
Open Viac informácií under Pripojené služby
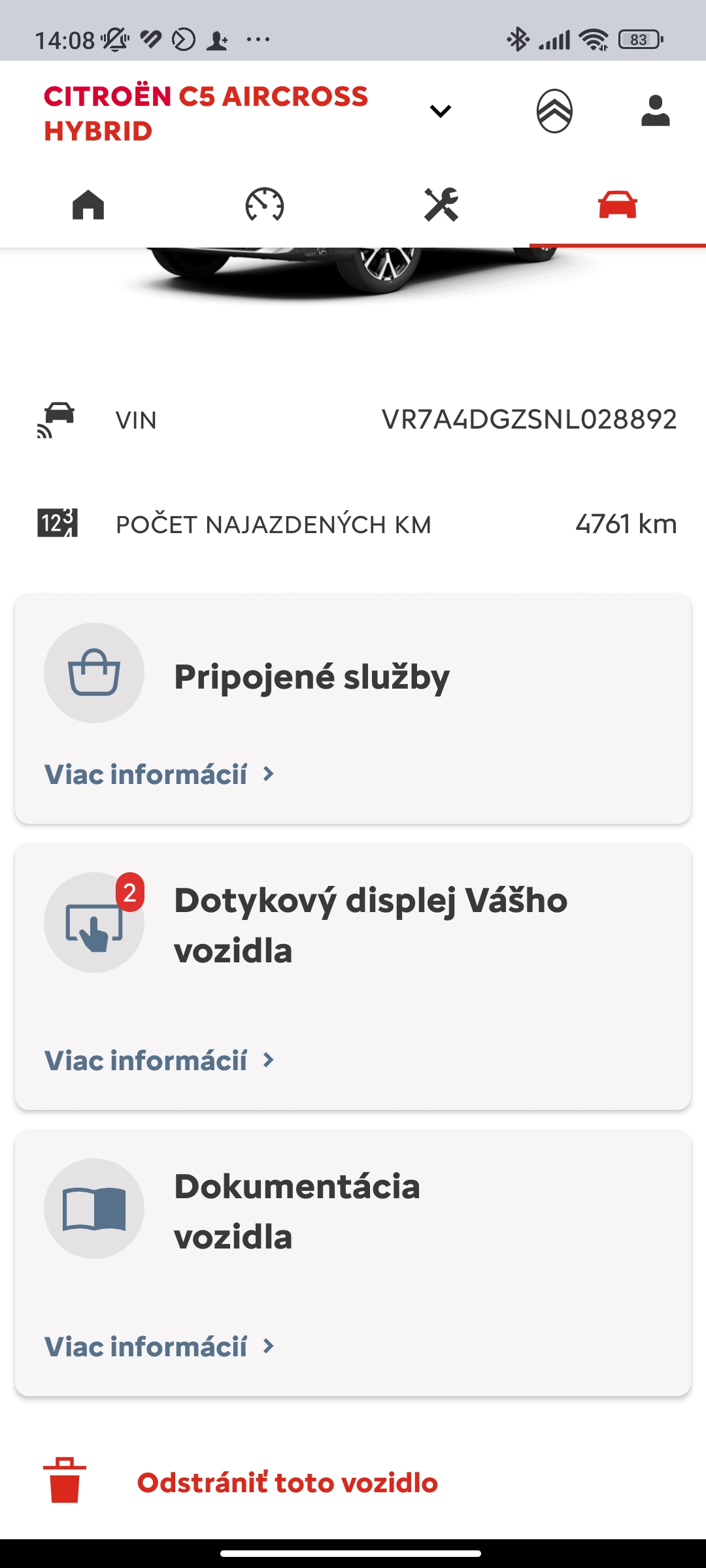click(x=160, y=774)
